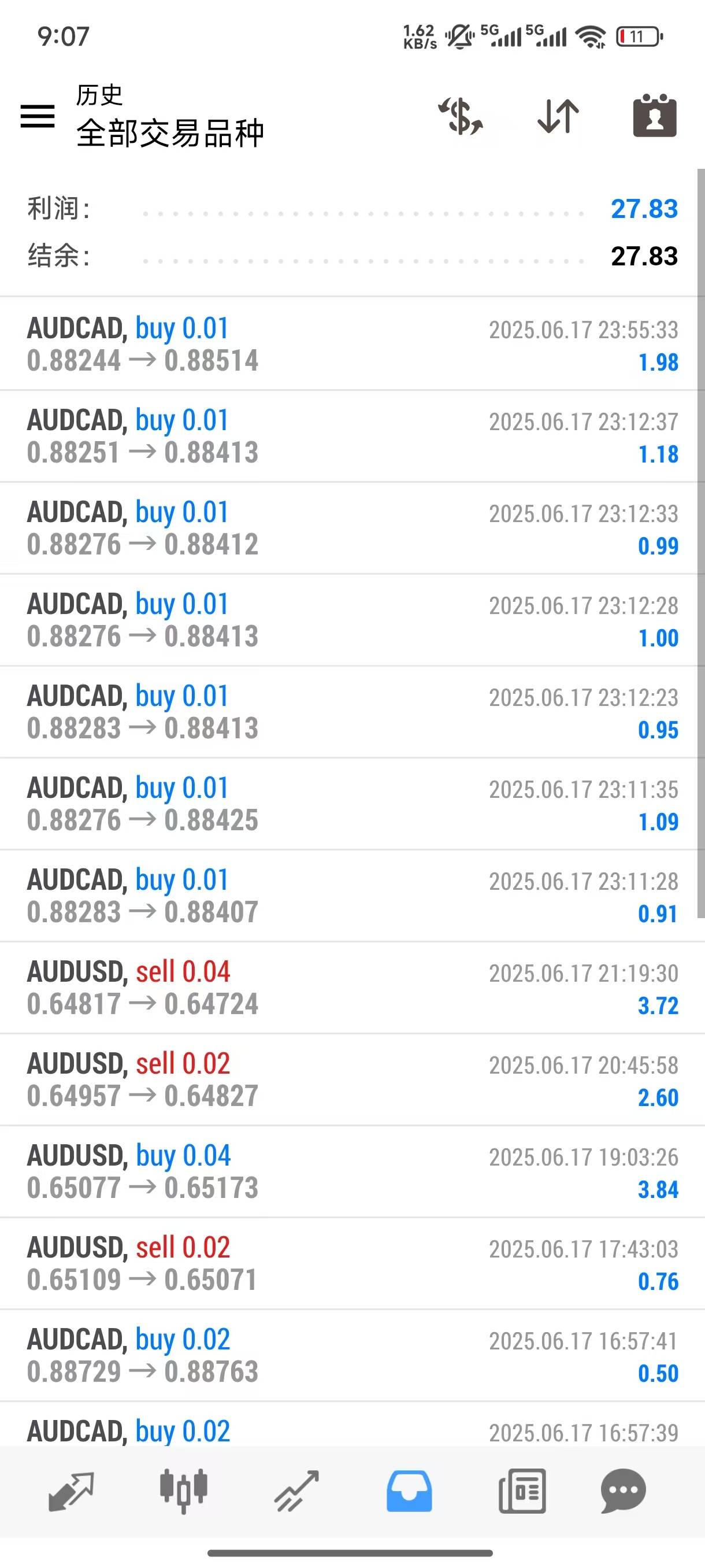Expand the AUDCAD trade with profit 1.18

[352, 437]
